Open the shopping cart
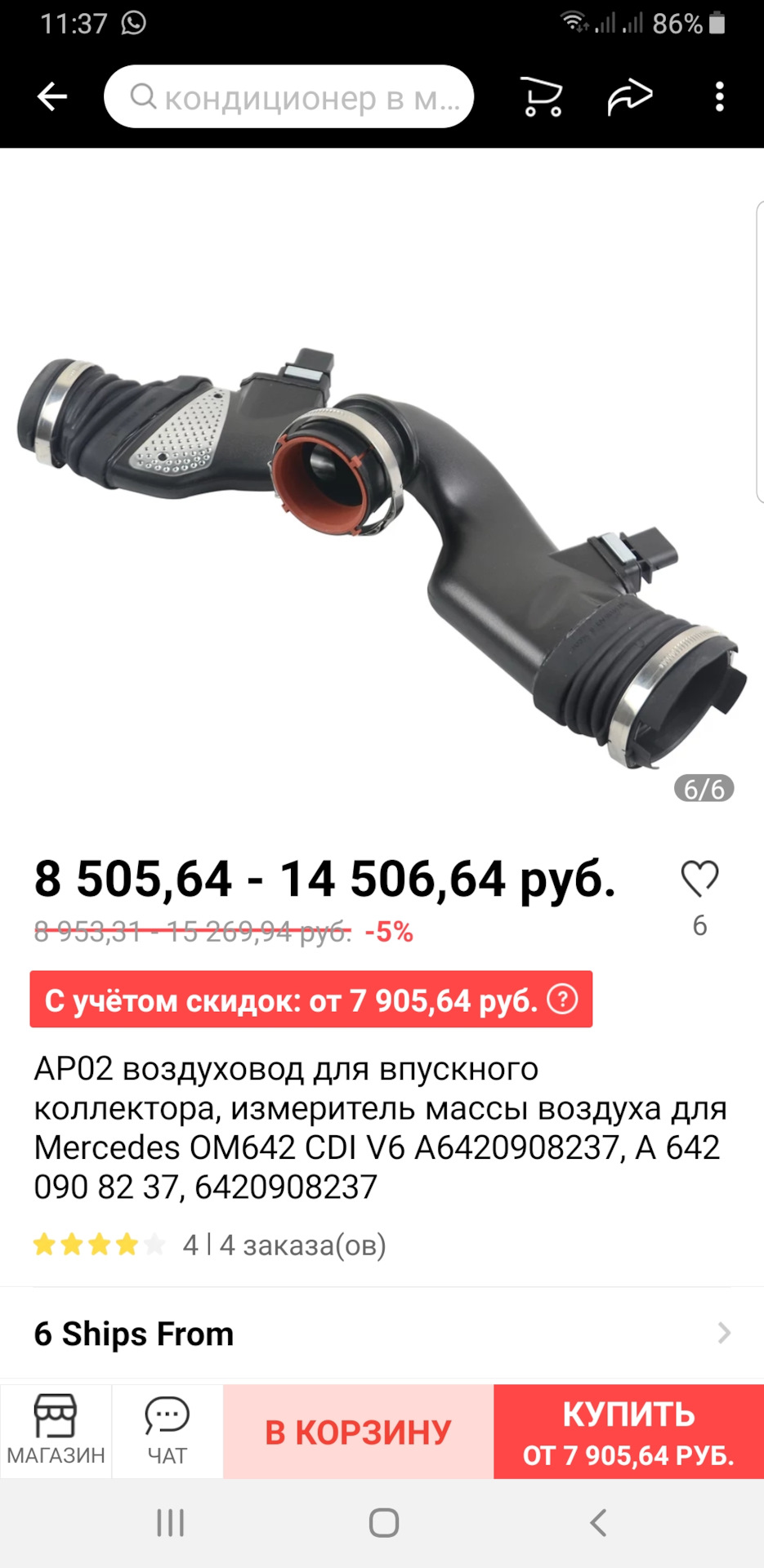Viewport: 764px width, 1568px height. [x=544, y=96]
